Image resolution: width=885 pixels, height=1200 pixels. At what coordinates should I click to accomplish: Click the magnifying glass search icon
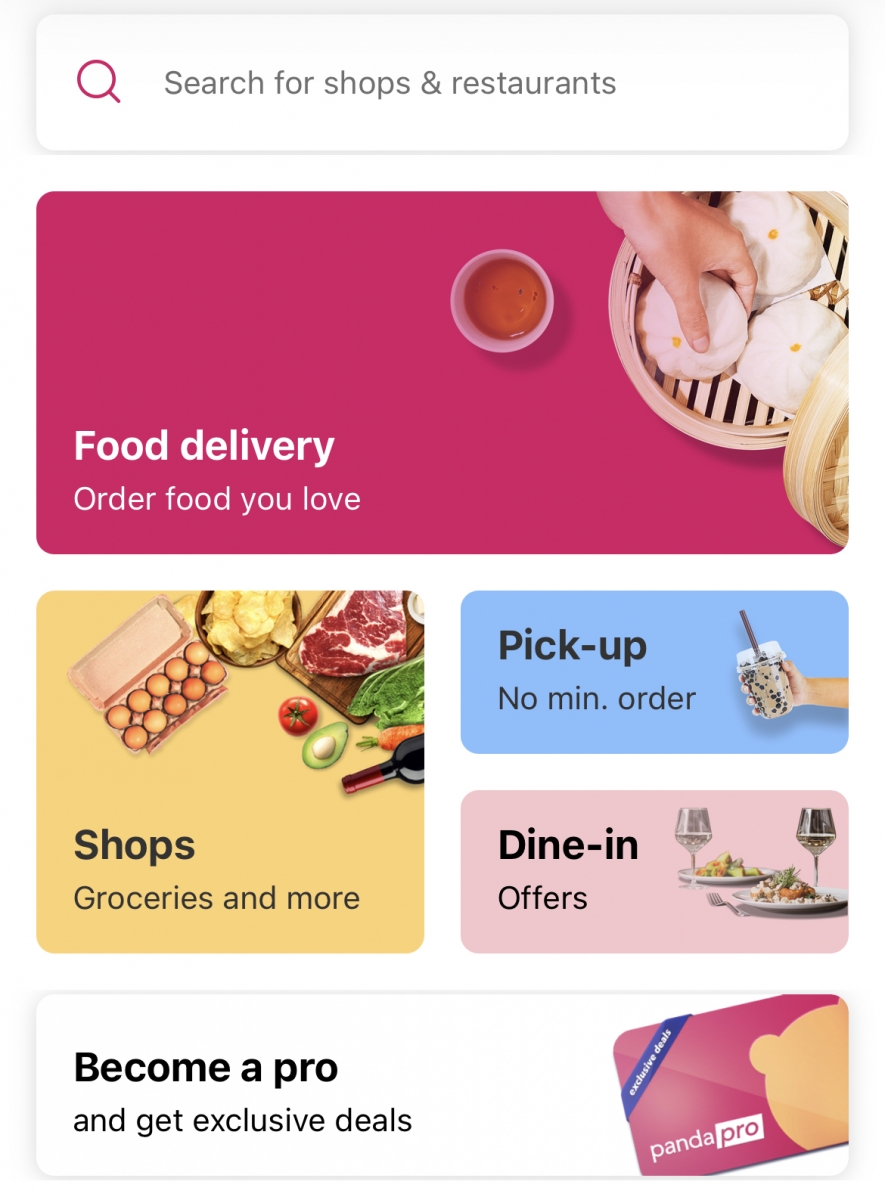click(96, 82)
